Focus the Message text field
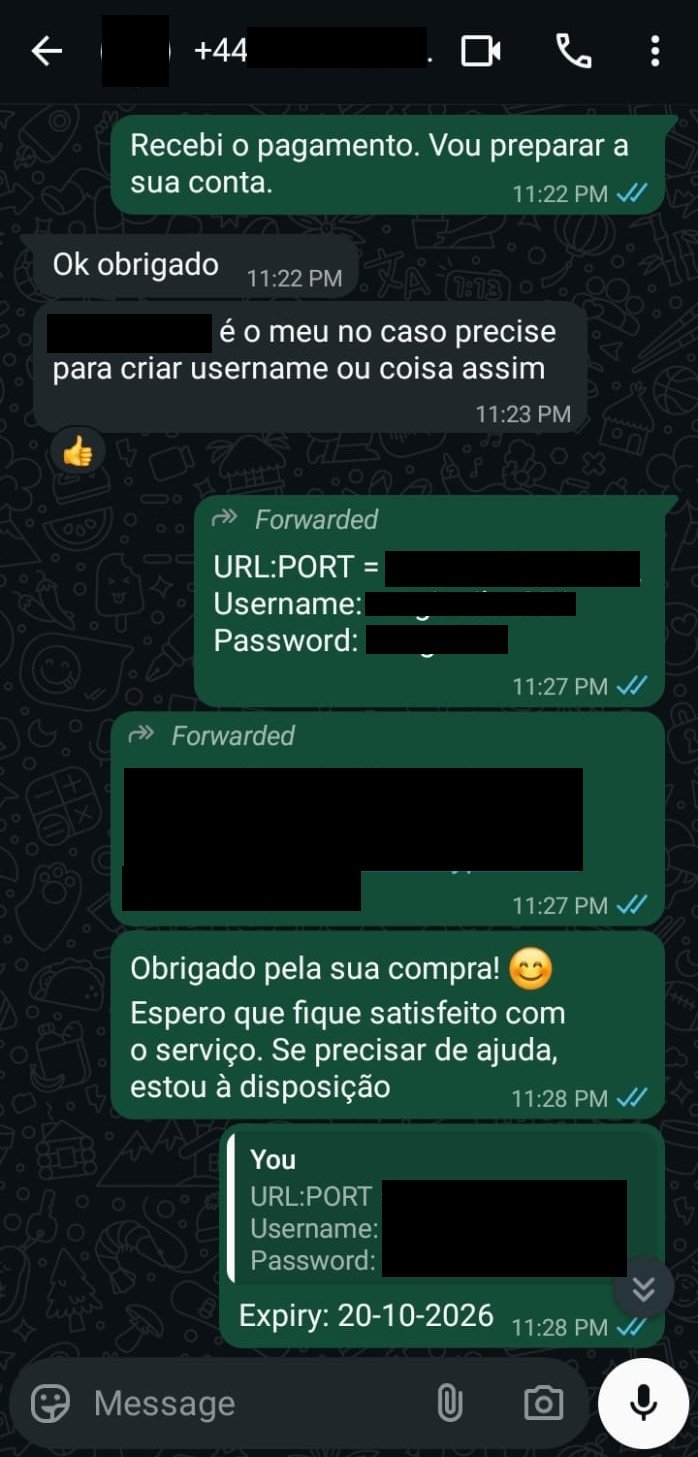The image size is (698, 1457). [x=250, y=1403]
